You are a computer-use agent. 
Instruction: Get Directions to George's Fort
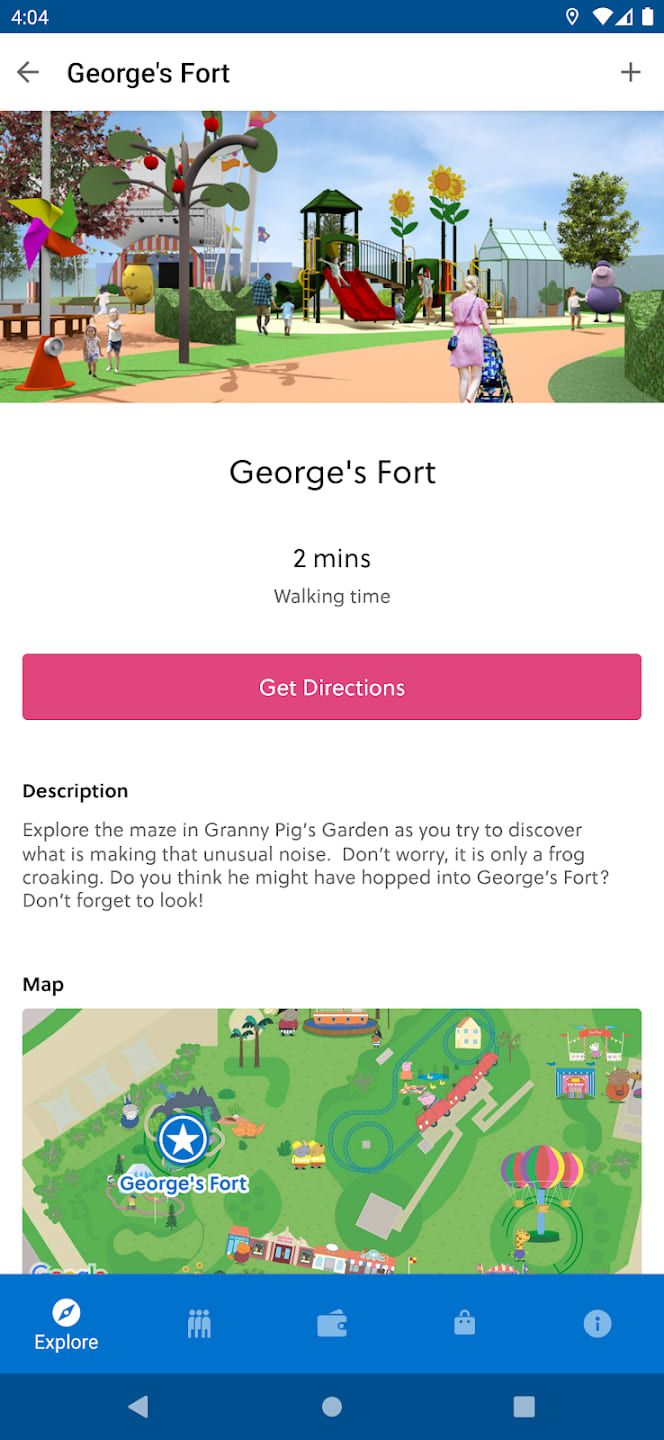[x=332, y=687]
